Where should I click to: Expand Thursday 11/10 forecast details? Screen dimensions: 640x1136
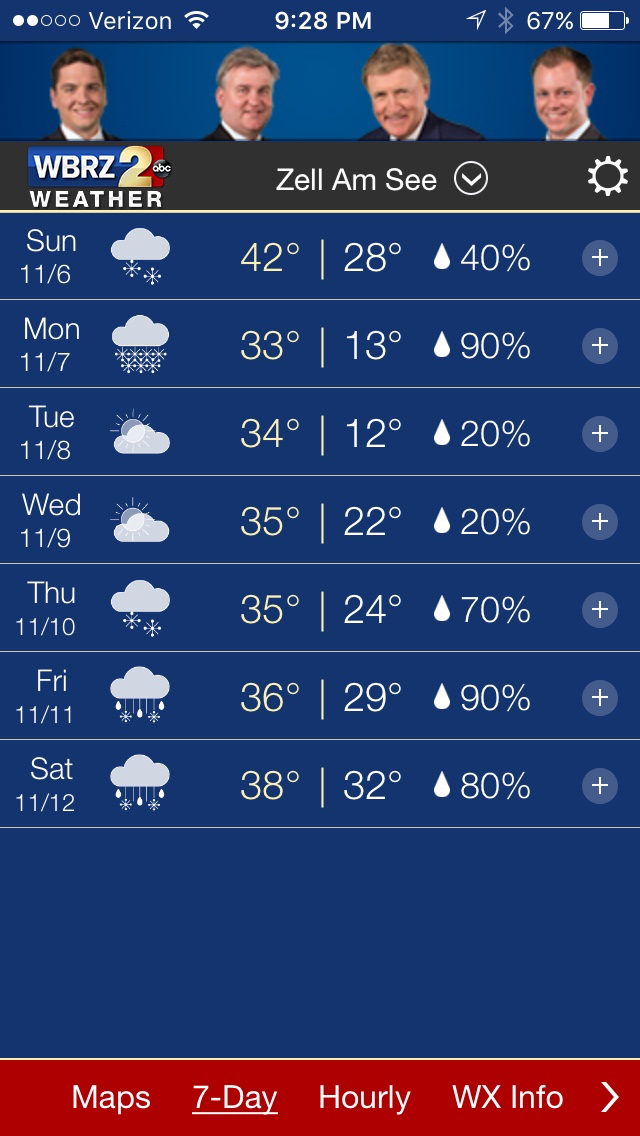pyautogui.click(x=599, y=610)
